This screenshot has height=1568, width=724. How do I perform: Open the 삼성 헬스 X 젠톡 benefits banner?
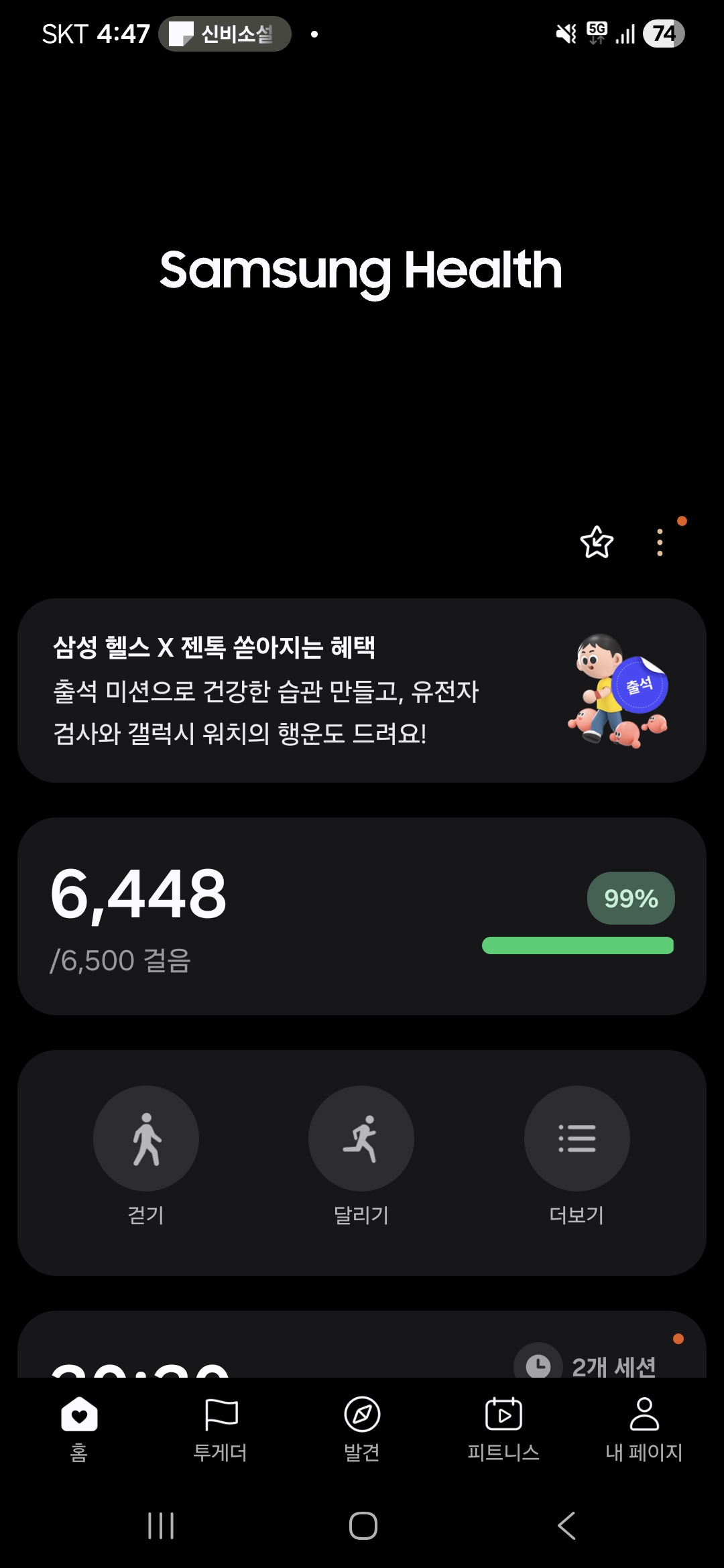362,690
